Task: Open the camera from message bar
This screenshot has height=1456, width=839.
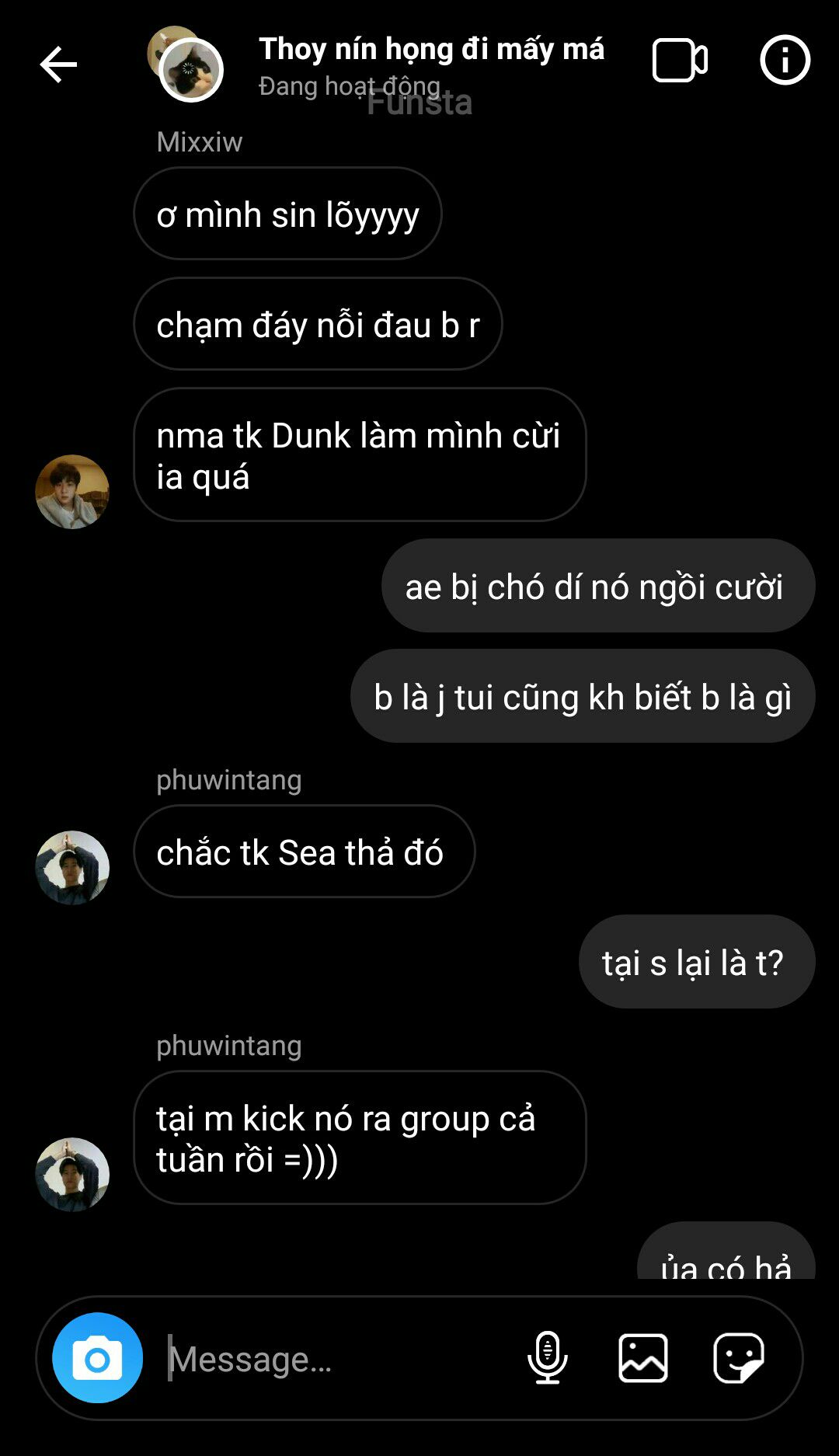Action: pyautogui.click(x=97, y=1358)
